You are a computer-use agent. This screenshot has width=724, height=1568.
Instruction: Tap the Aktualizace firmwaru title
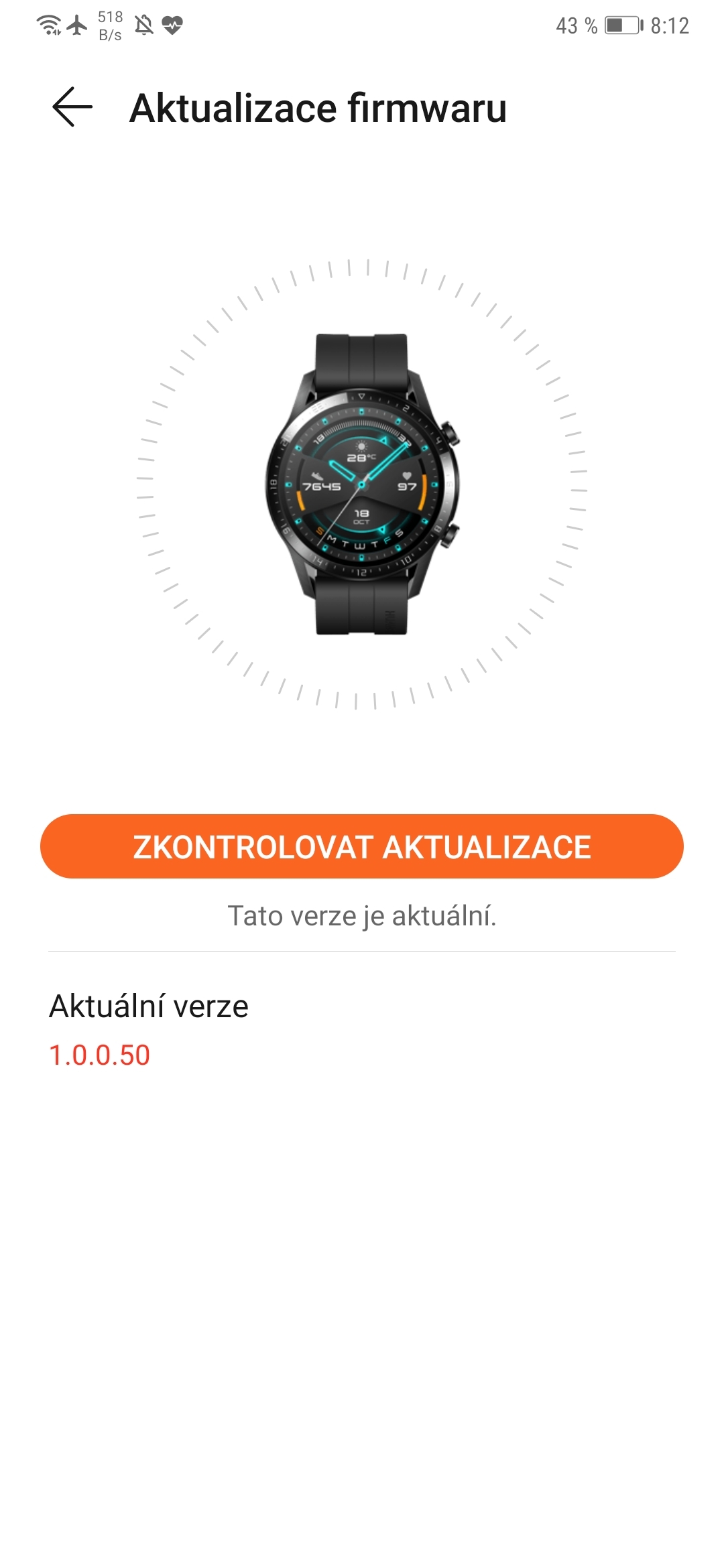click(x=318, y=107)
